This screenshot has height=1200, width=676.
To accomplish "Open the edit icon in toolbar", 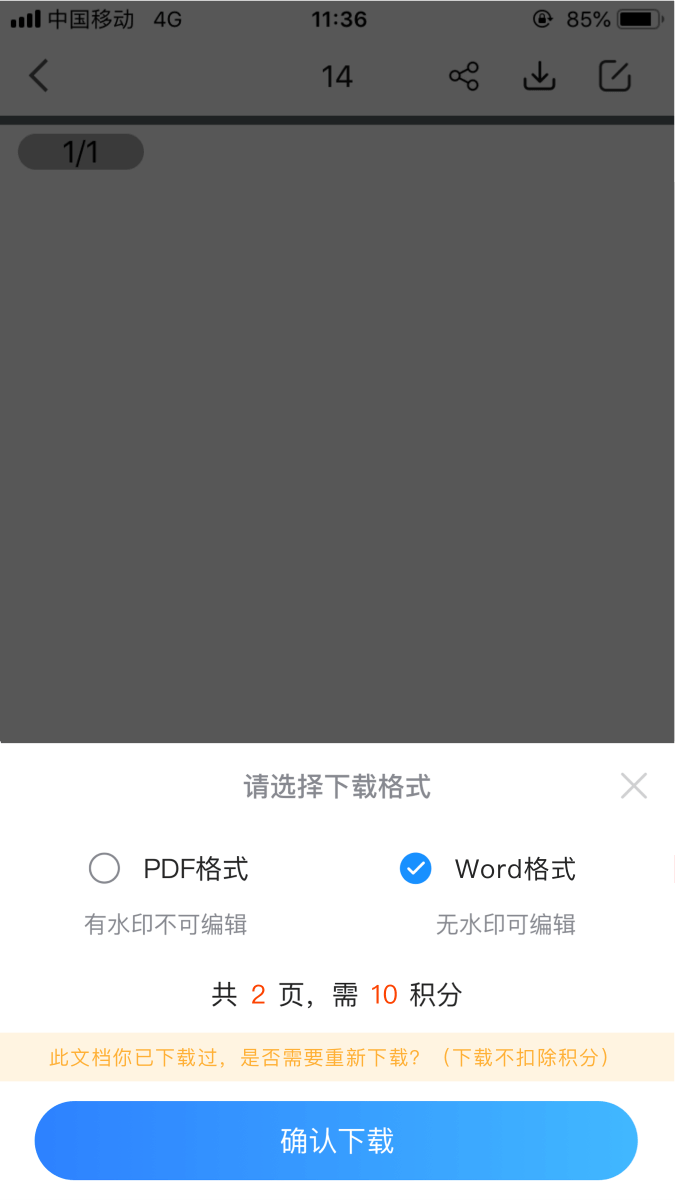I will pos(614,76).
